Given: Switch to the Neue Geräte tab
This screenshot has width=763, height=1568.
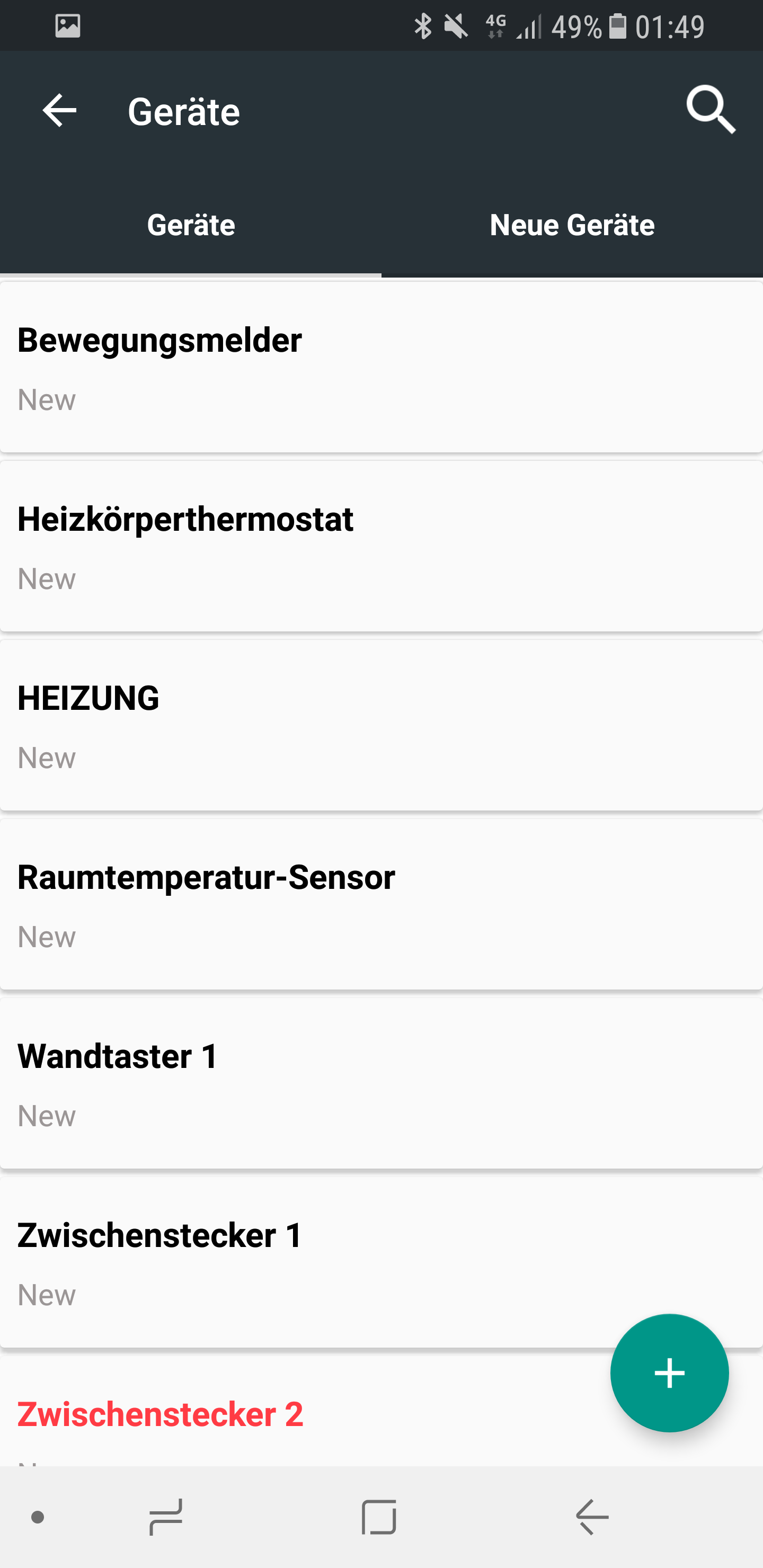Looking at the screenshot, I should coord(572,225).
